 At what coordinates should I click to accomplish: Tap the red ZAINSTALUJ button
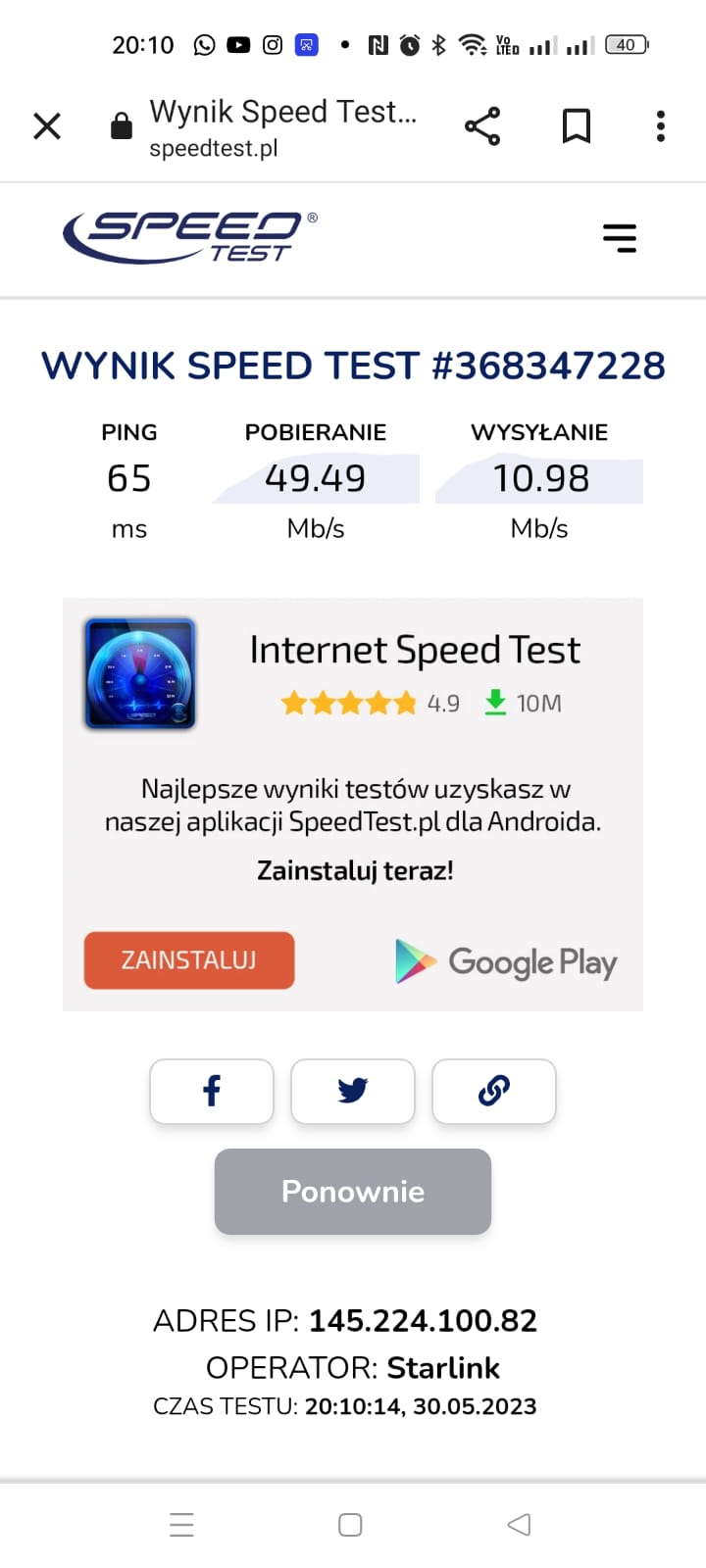[x=189, y=960]
